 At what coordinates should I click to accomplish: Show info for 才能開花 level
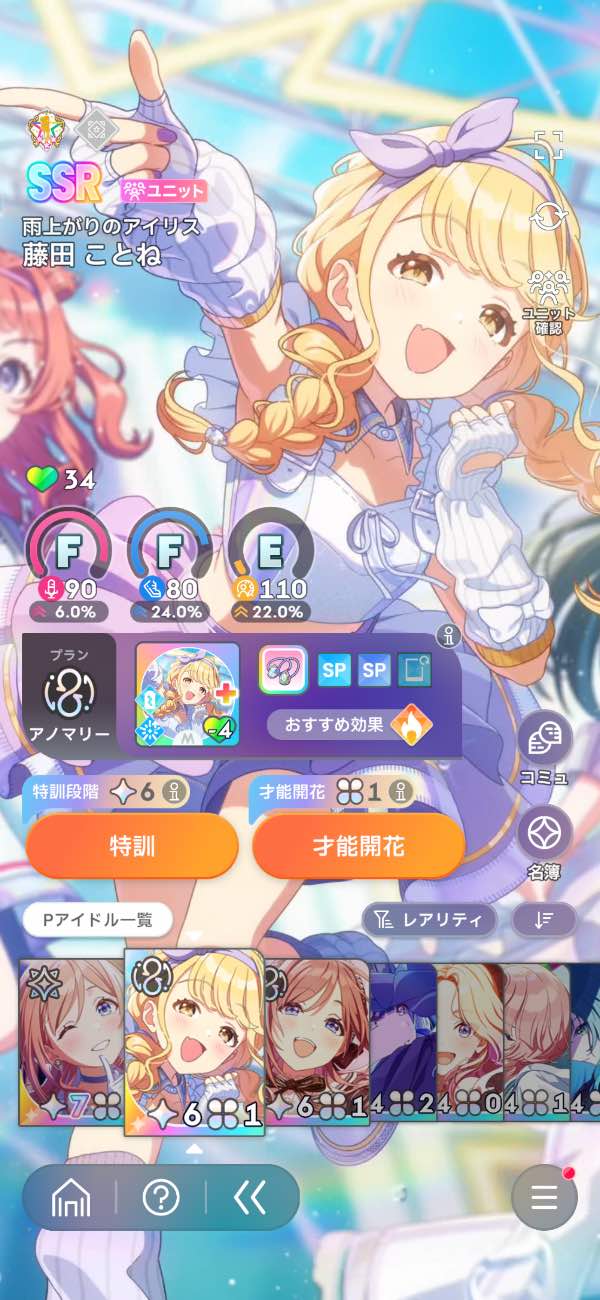point(402,793)
